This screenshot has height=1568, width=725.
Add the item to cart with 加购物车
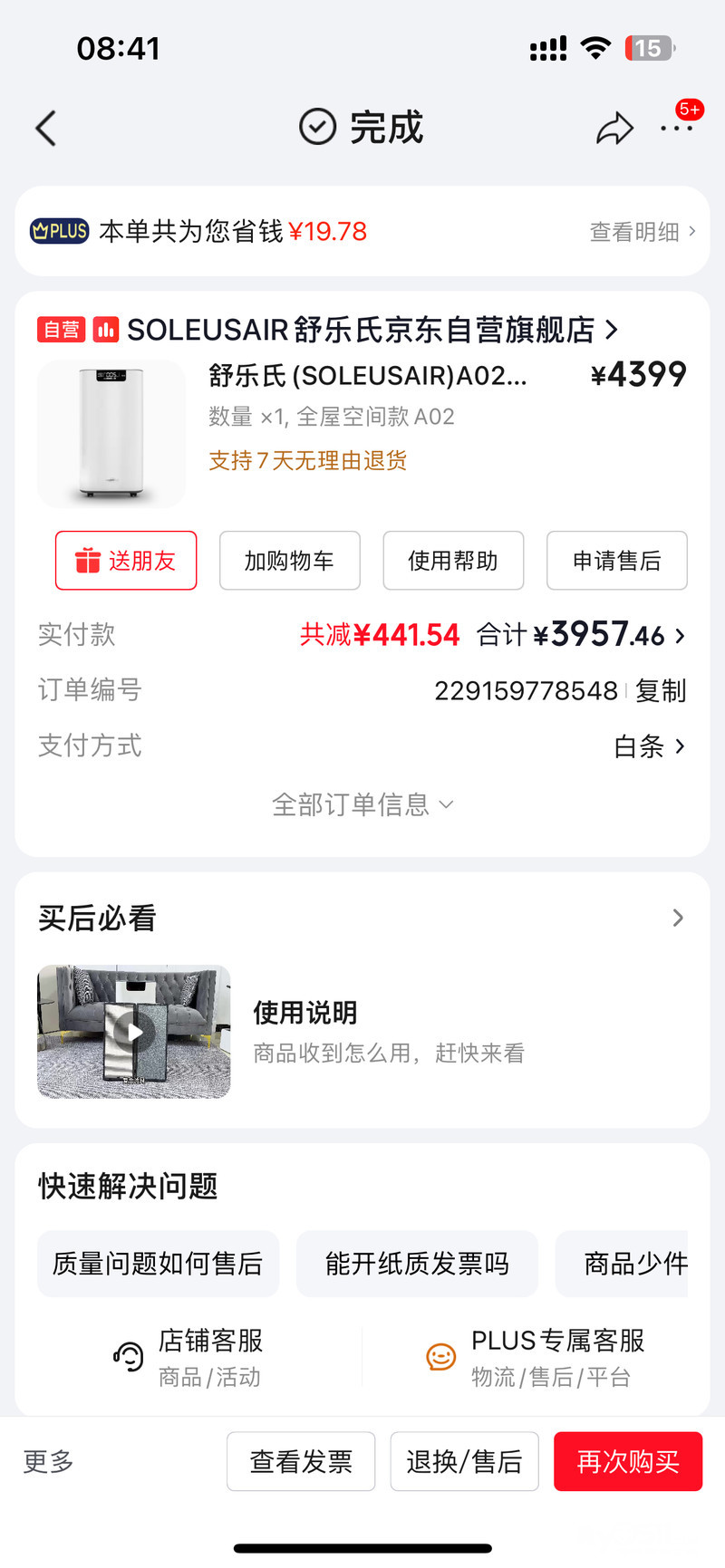tap(290, 561)
